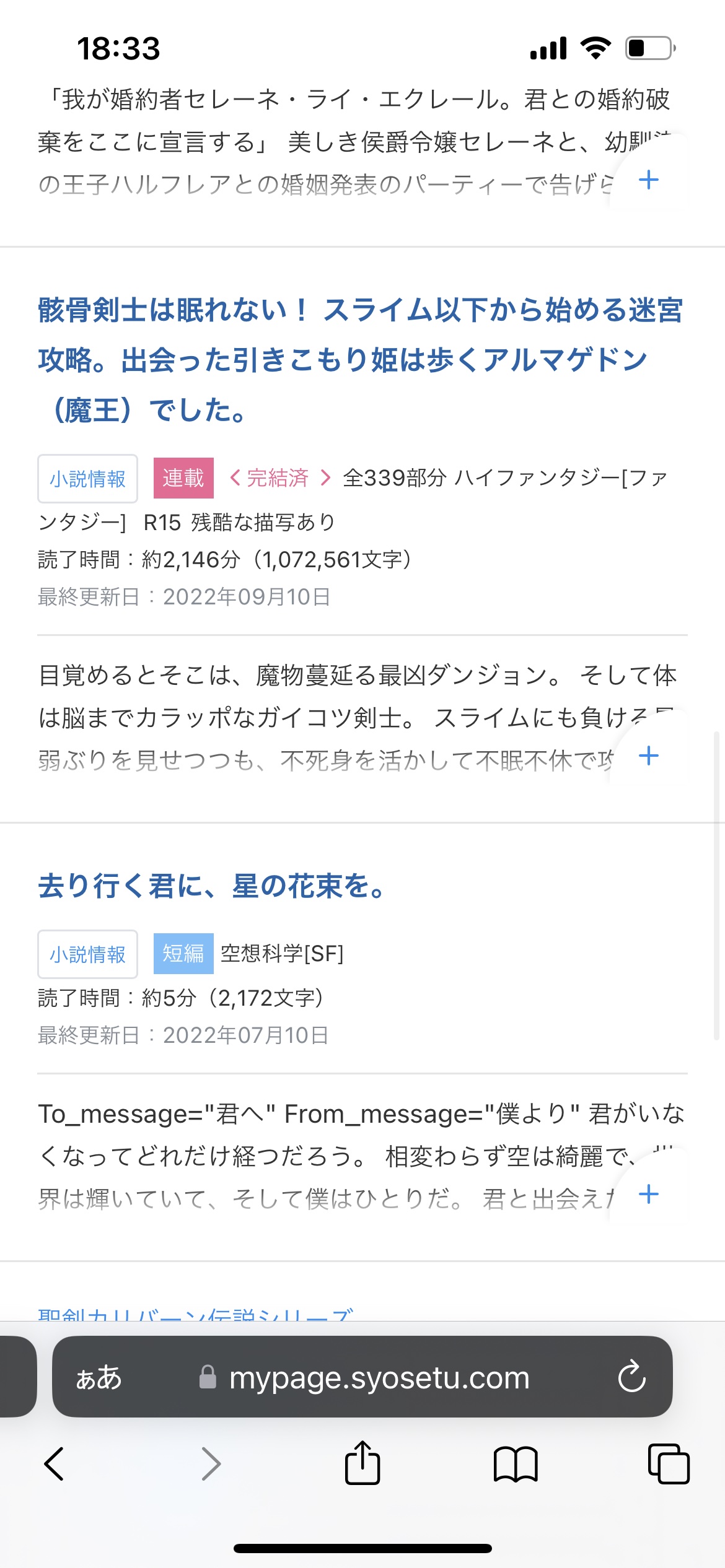Show all open Safari tabs

click(x=669, y=1464)
